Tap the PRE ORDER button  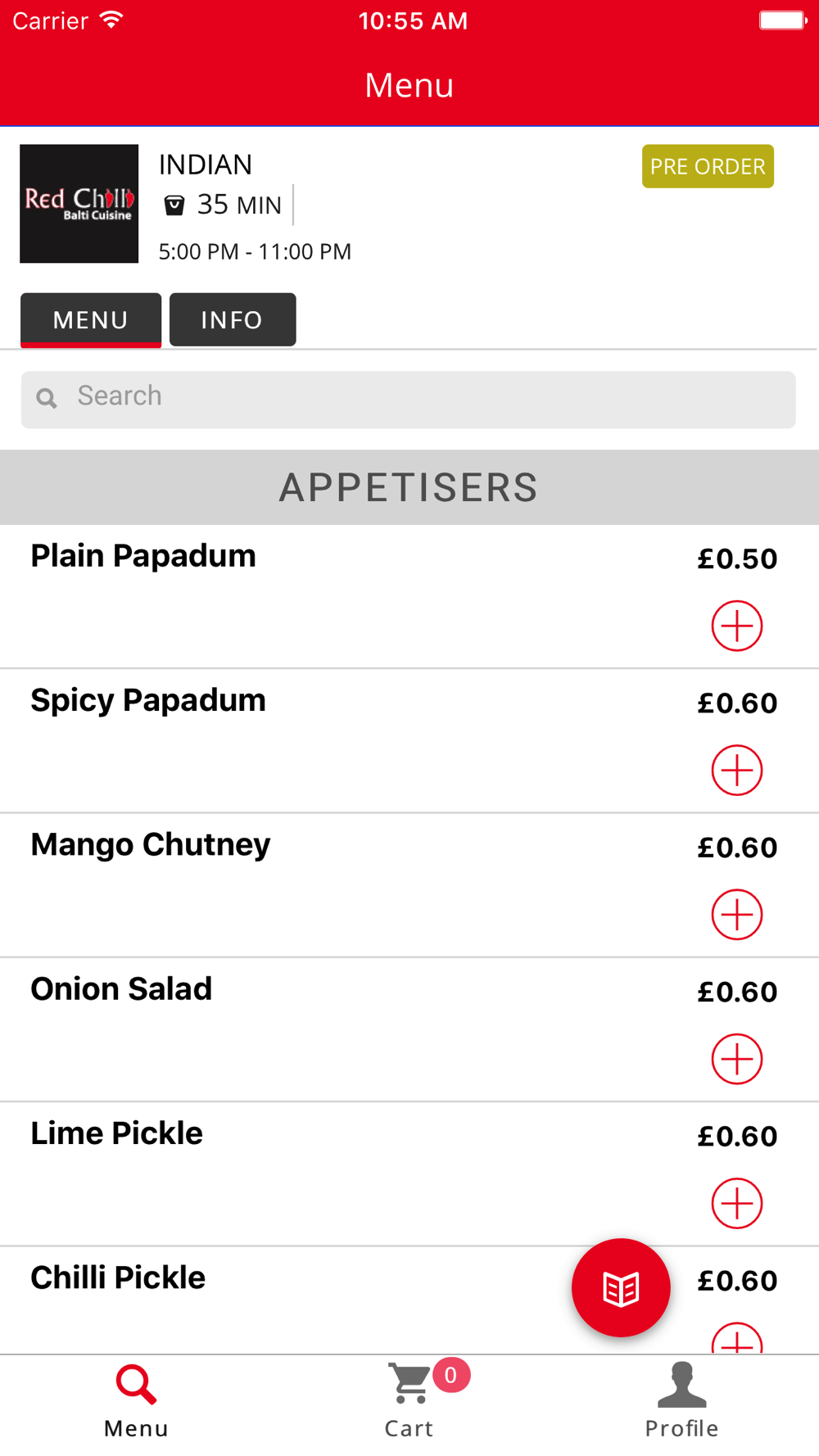coord(708,166)
